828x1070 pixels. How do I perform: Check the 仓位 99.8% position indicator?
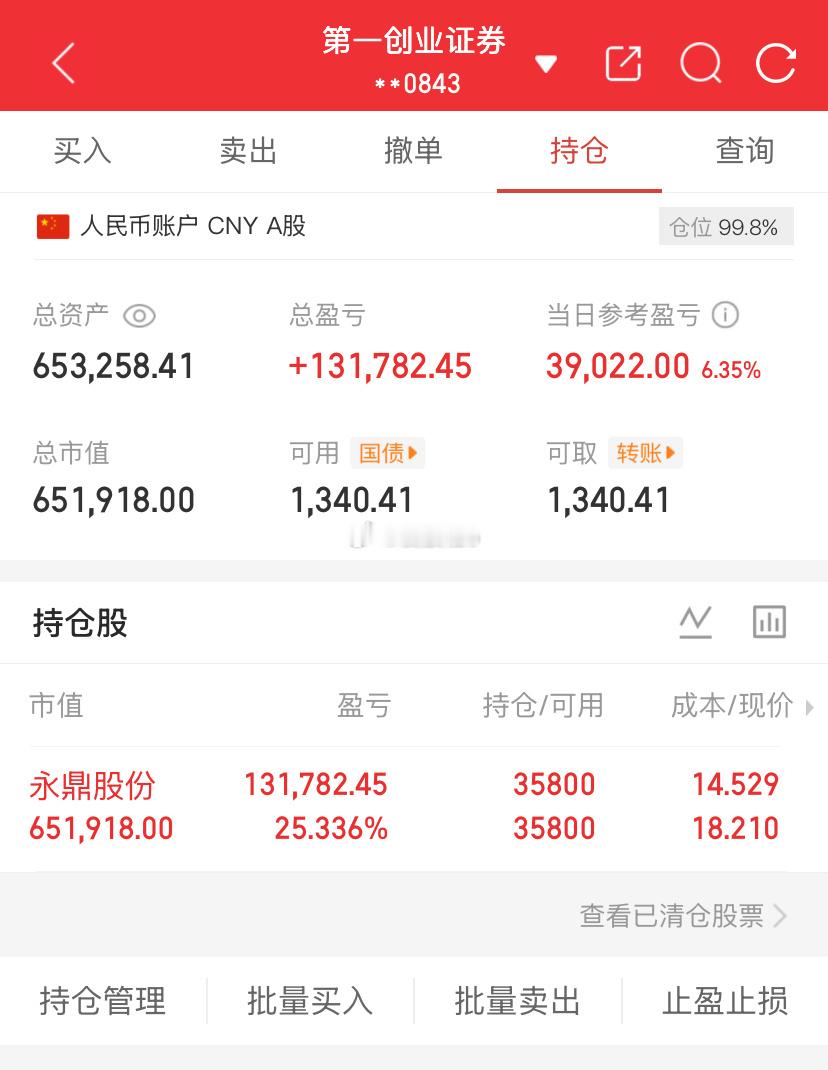[x=726, y=226]
